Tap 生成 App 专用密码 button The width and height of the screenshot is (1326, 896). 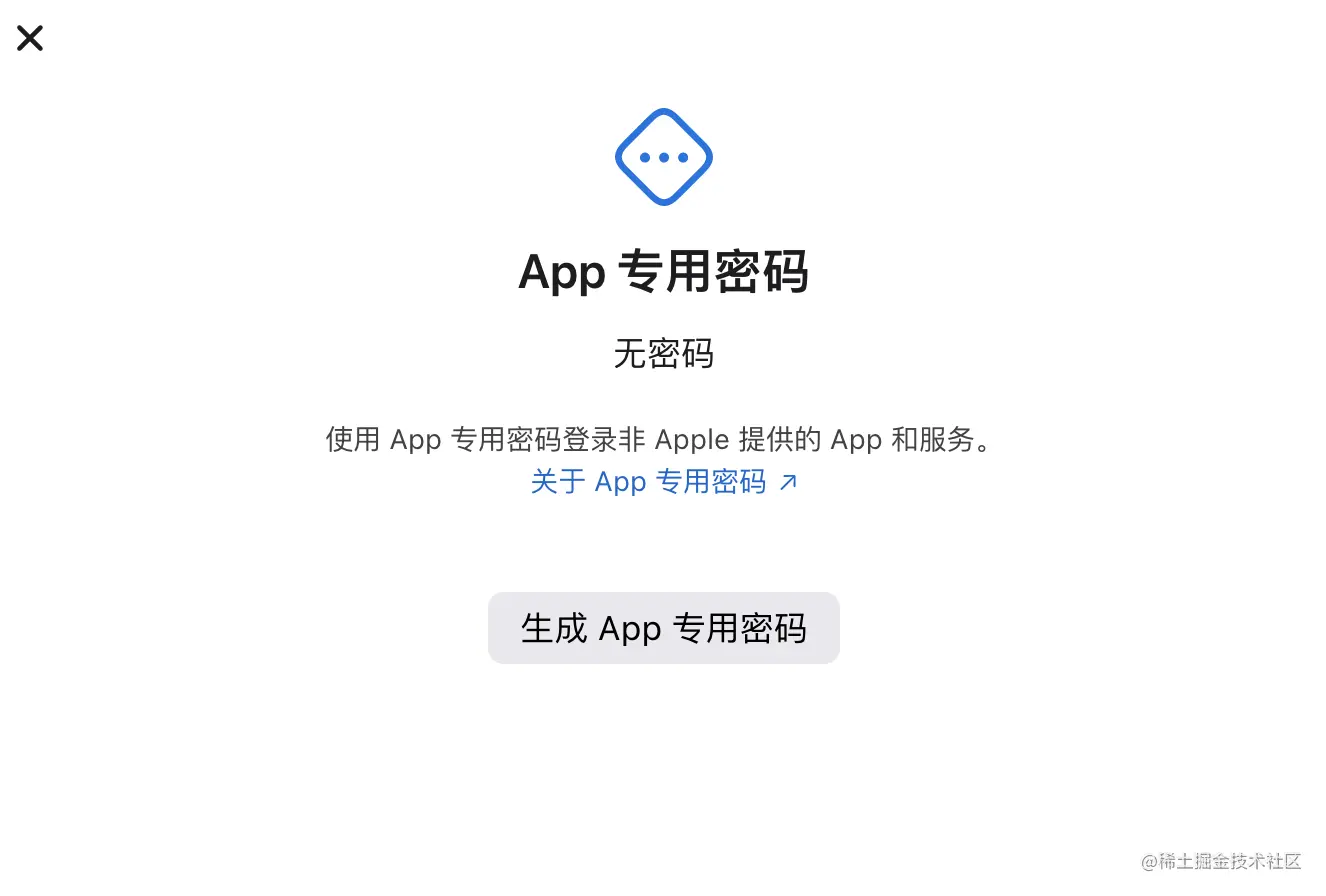coord(663,628)
